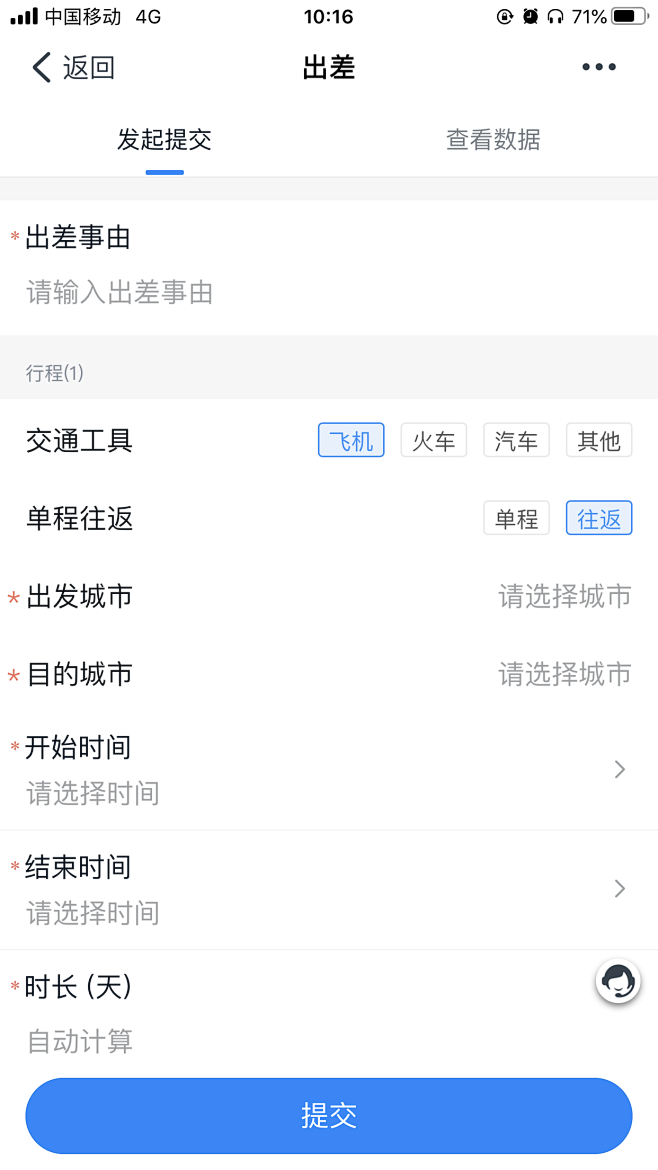Select 其他 as the transport option

click(599, 441)
